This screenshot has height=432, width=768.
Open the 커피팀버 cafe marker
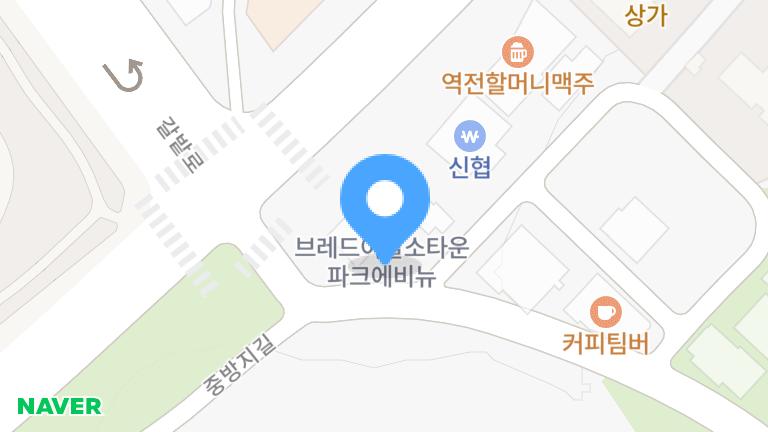[x=605, y=312]
